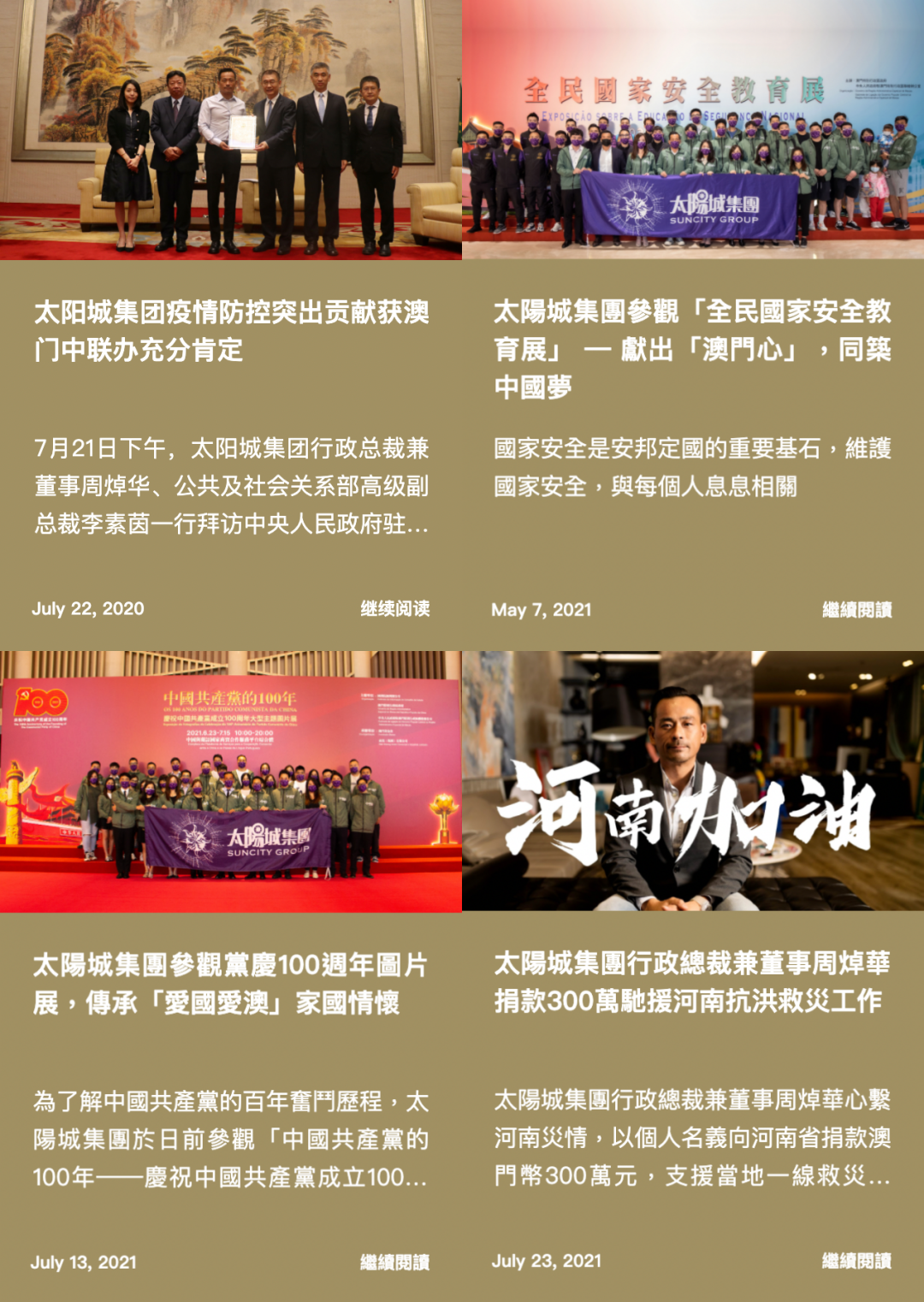Open the 全民國家安全教育展 group photo

[693, 129]
